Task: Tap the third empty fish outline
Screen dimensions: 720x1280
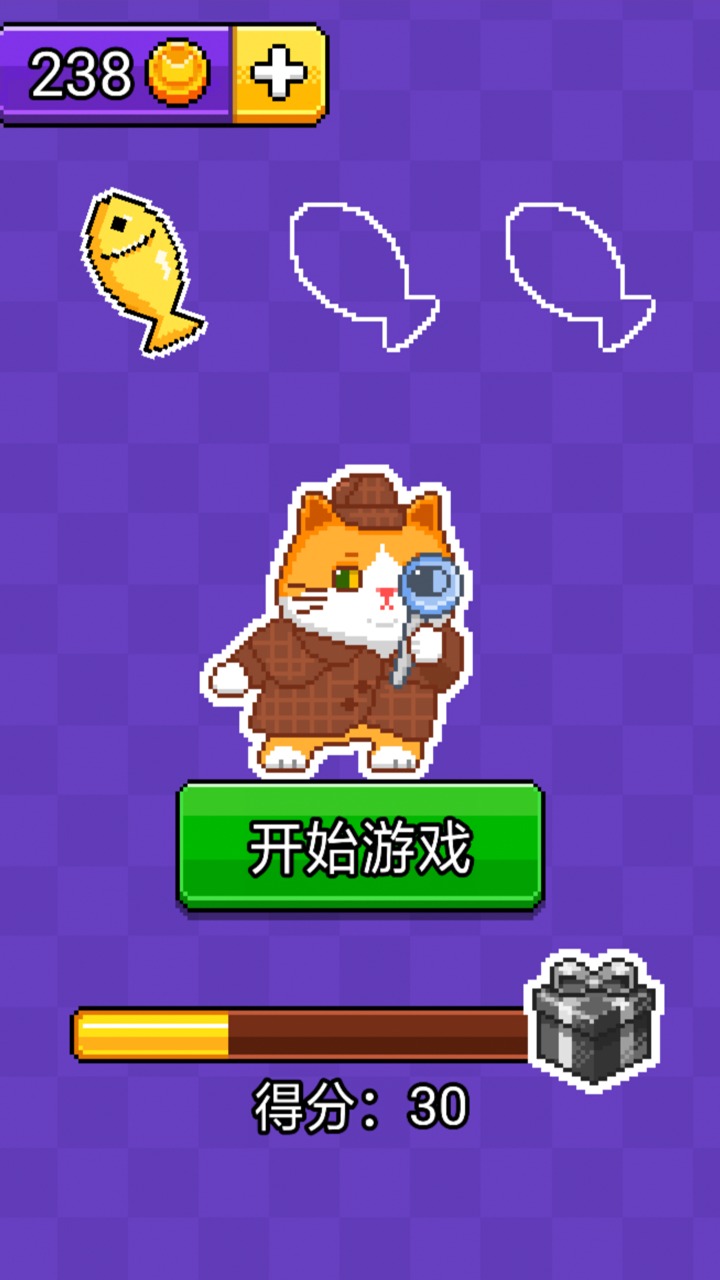Action: (x=580, y=270)
